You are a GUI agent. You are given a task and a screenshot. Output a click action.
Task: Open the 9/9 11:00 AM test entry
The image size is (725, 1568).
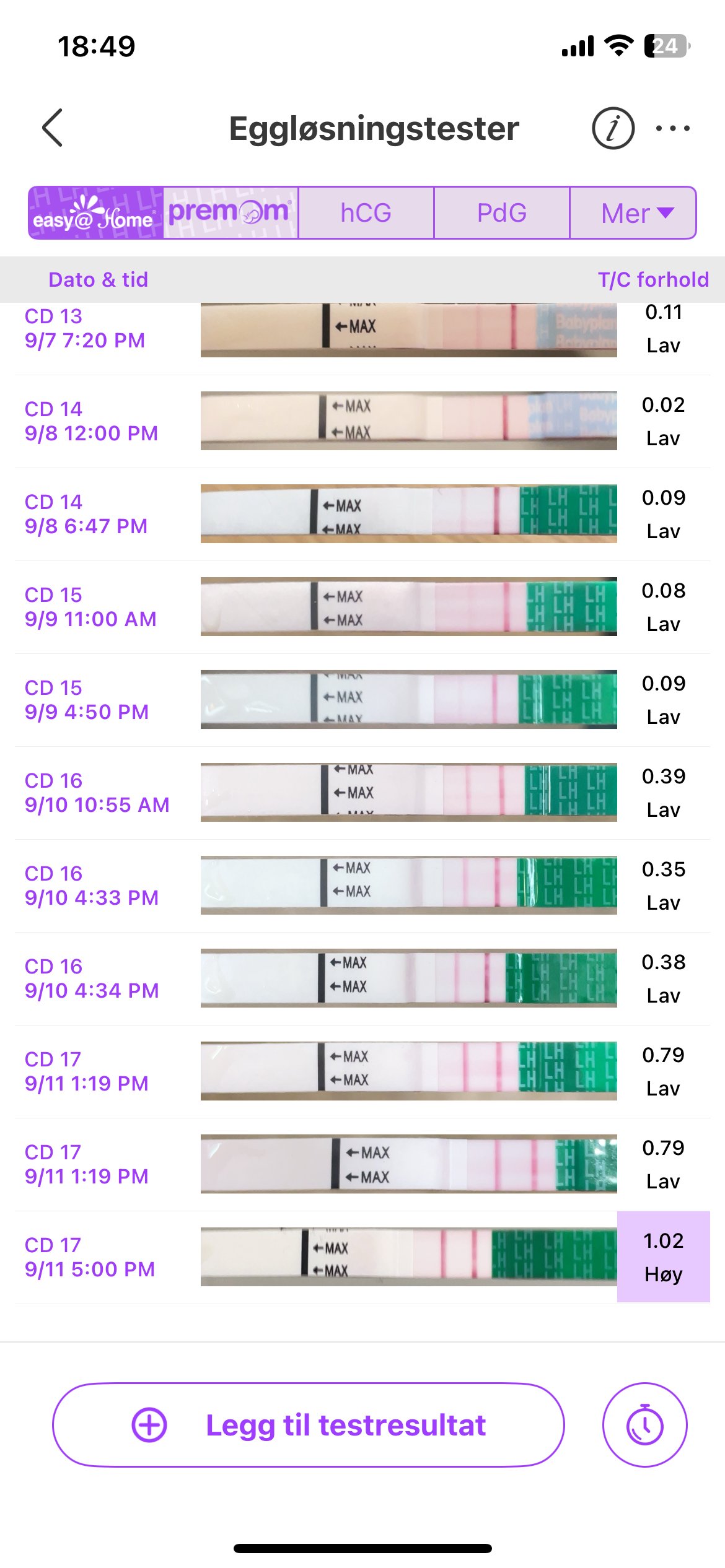(x=362, y=607)
